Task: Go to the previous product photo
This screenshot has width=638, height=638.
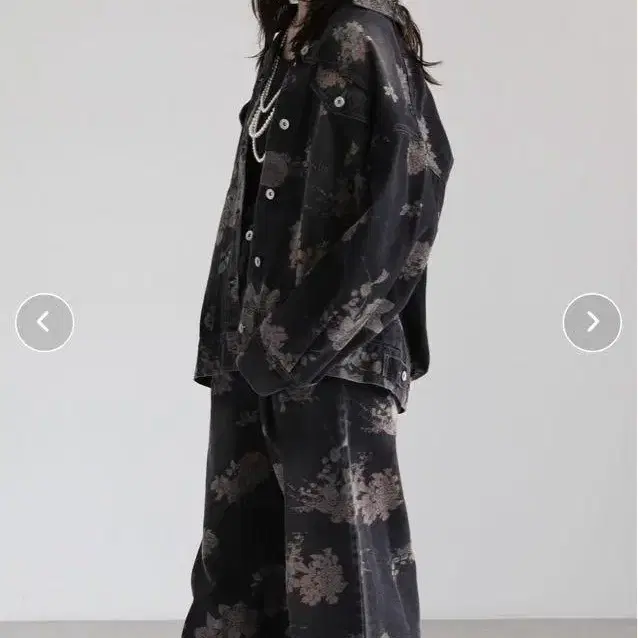Action: tap(44, 322)
